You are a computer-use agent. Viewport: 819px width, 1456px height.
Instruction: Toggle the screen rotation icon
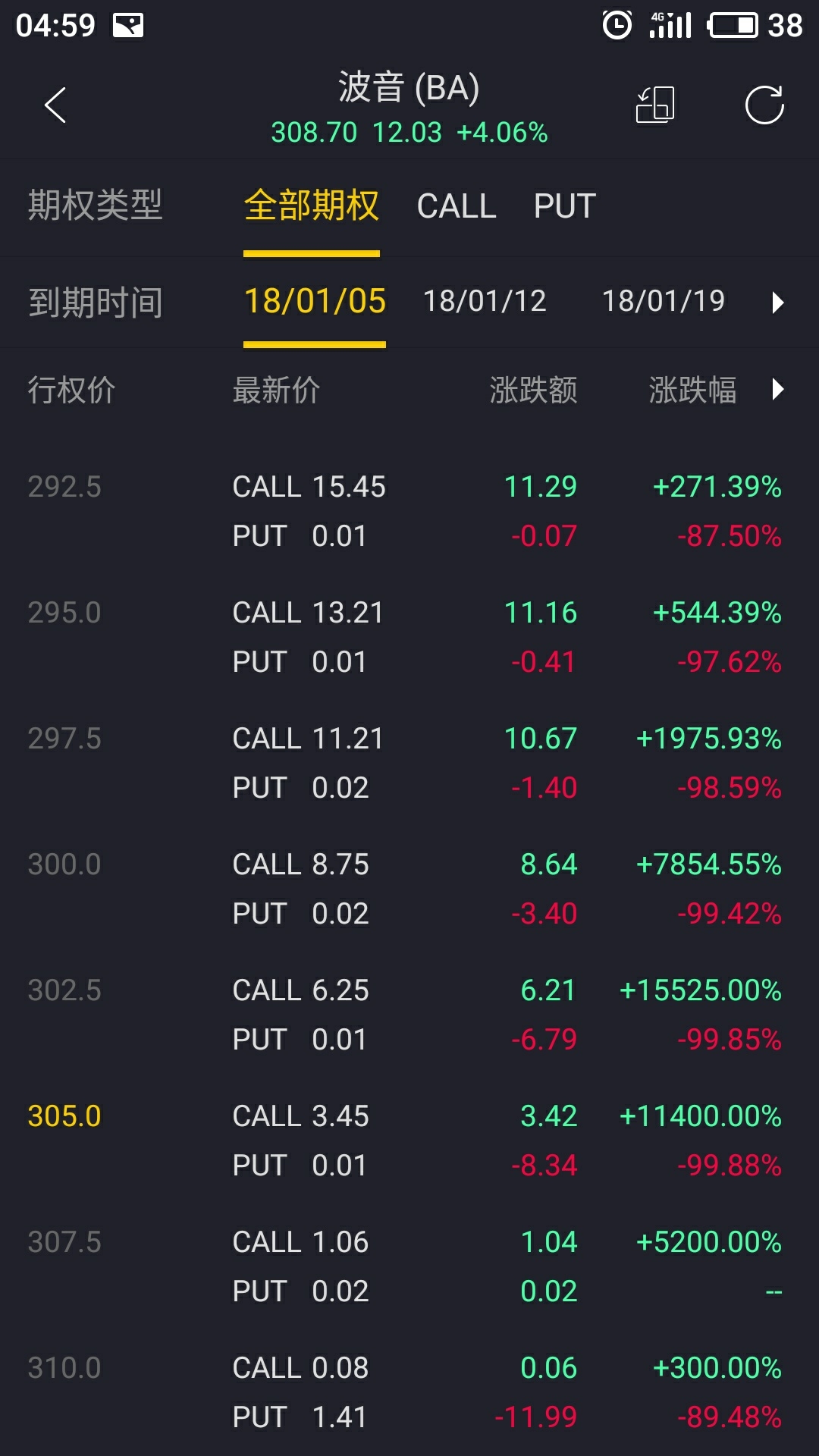click(655, 105)
